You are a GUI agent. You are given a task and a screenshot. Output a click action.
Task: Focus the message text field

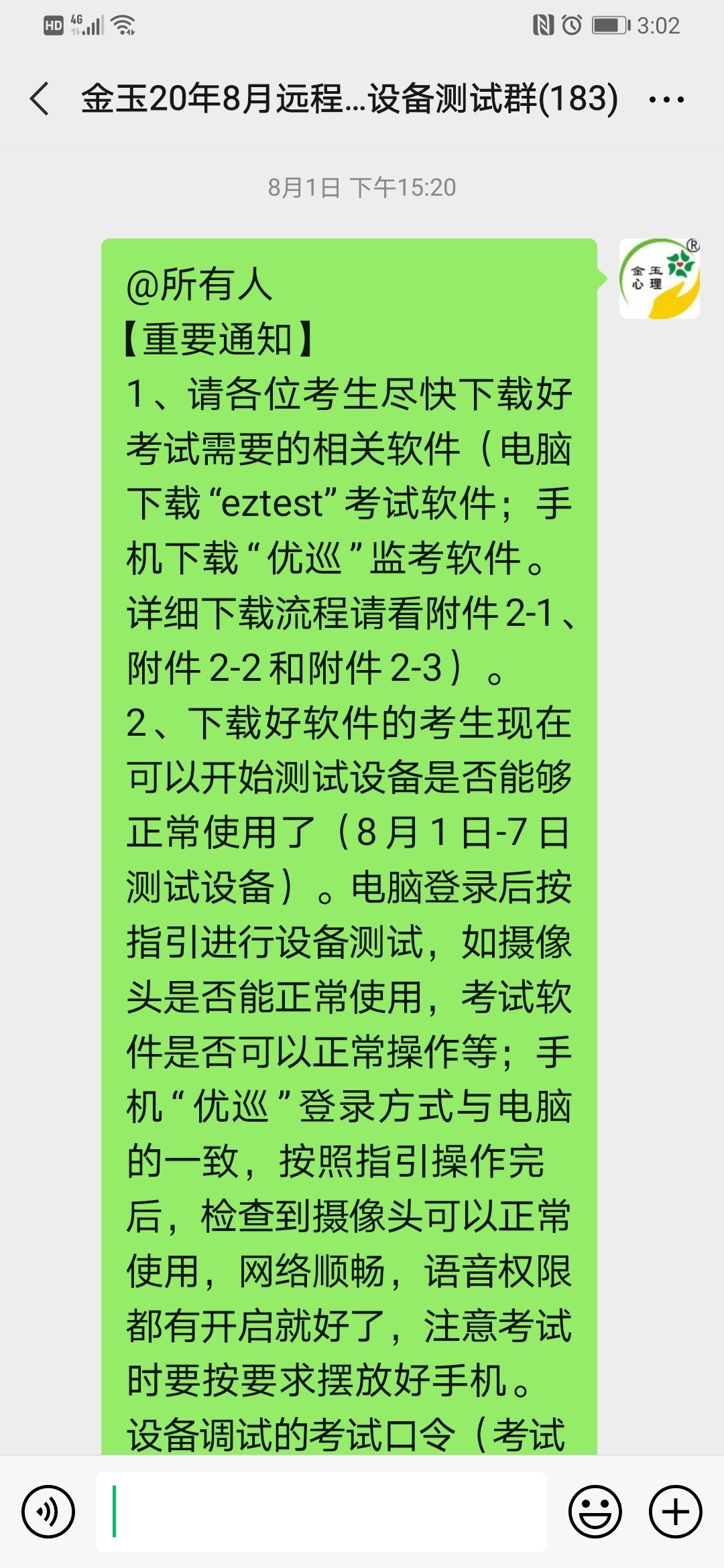click(x=322, y=1512)
